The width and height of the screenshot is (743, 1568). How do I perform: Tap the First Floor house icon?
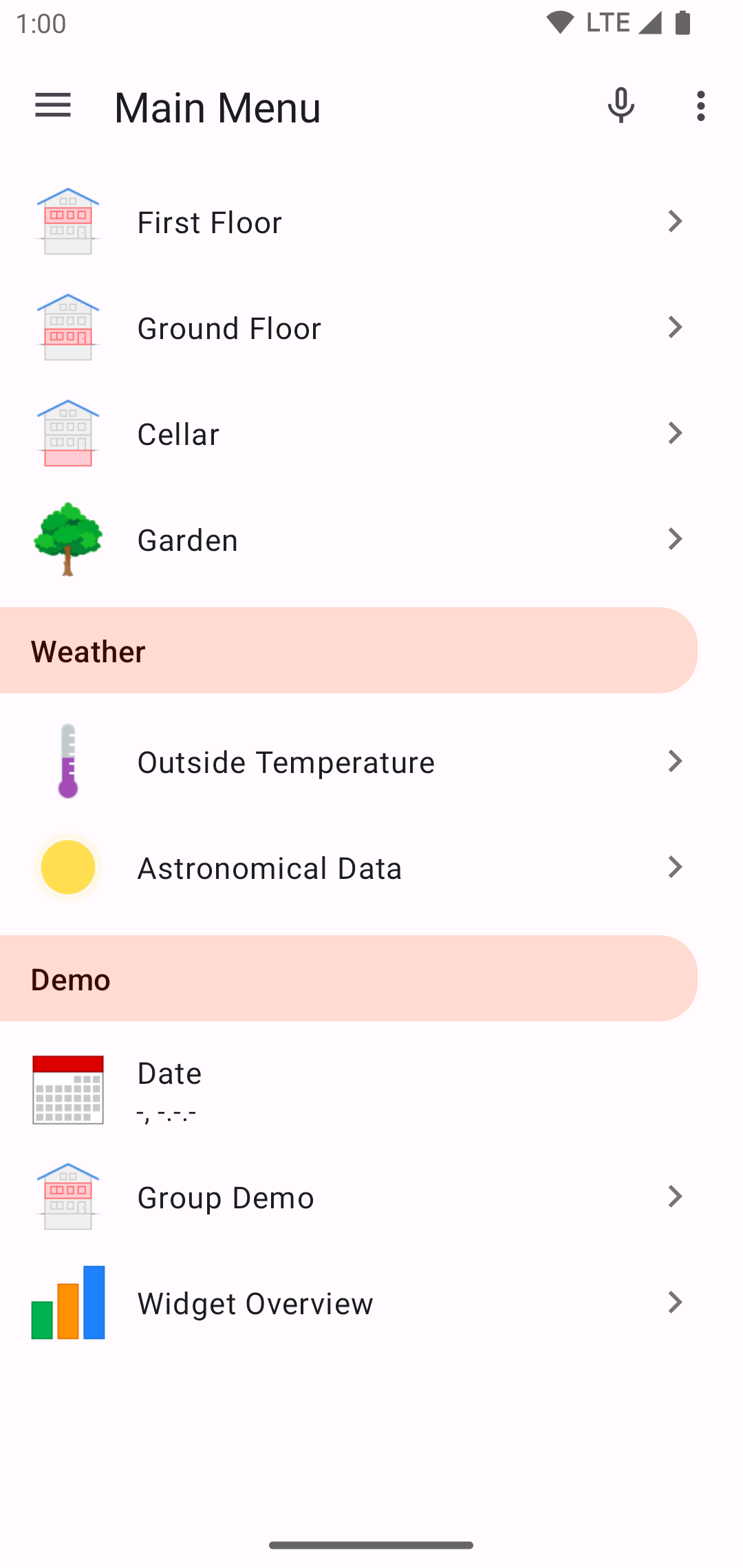point(67,221)
